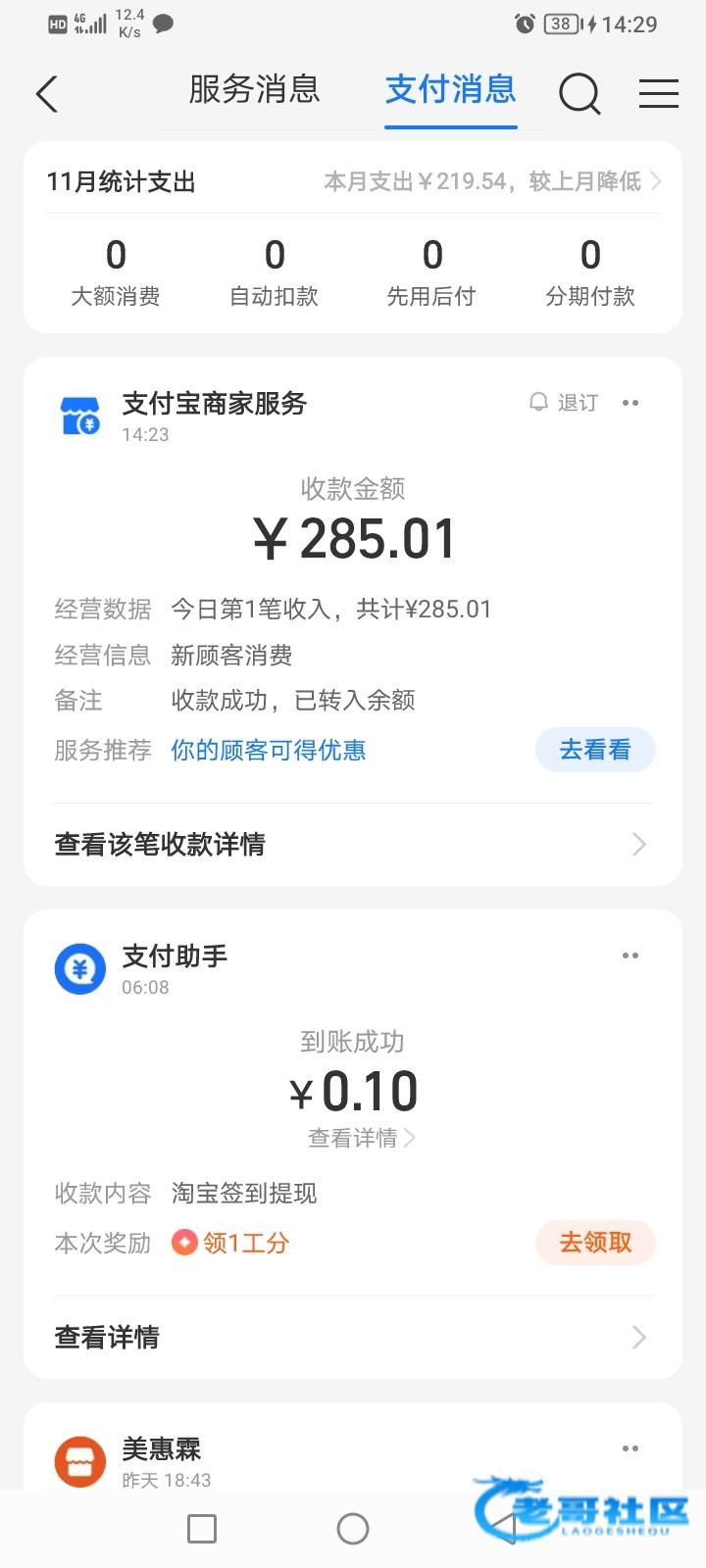Open more options for 支付助手 card
Image resolution: width=706 pixels, height=1568 pixels.
click(x=630, y=955)
